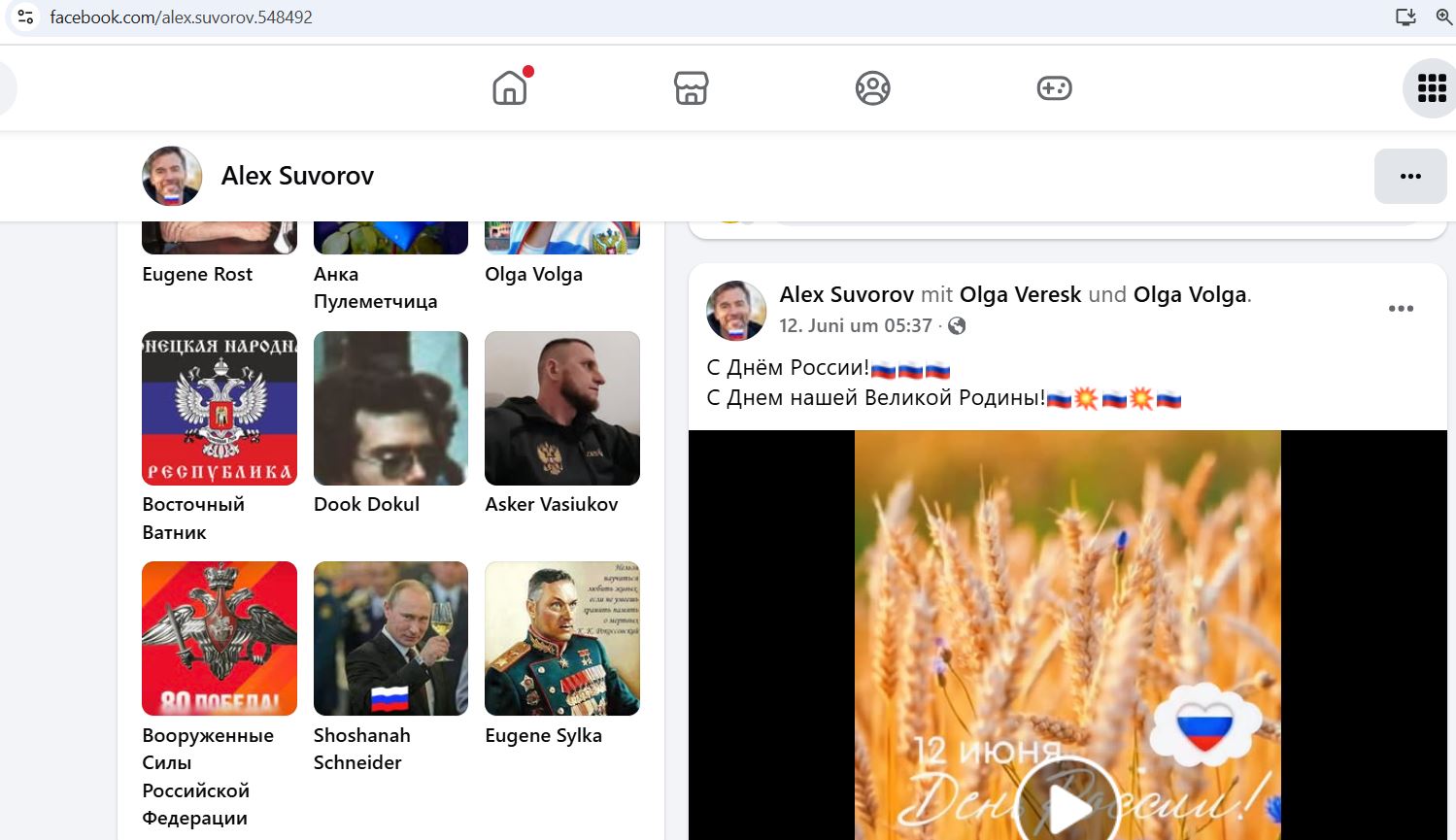
Task: Open tagged Olga Veresk in post header
Action: (x=1020, y=295)
